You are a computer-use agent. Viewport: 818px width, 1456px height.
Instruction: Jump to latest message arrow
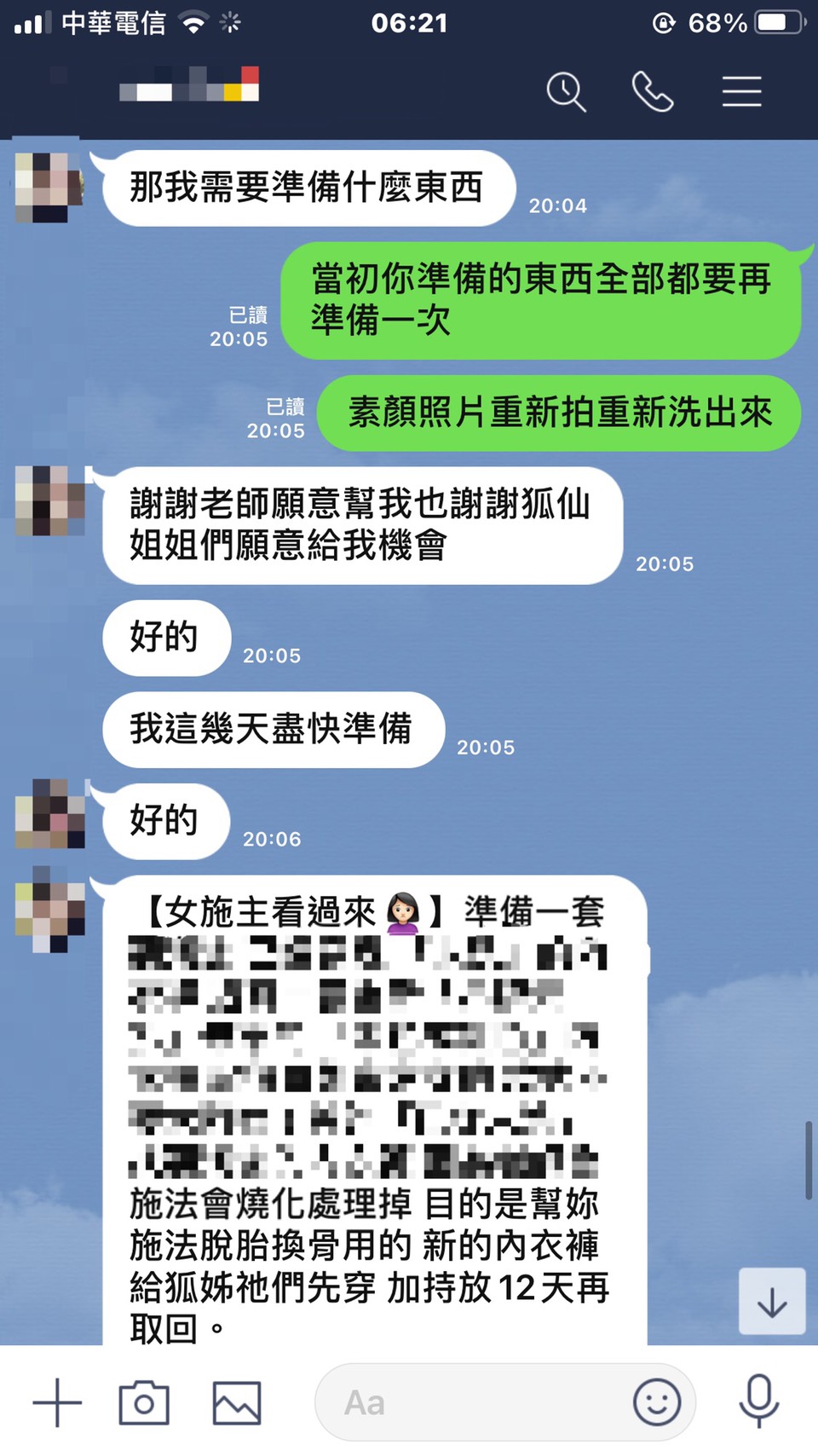772,1302
